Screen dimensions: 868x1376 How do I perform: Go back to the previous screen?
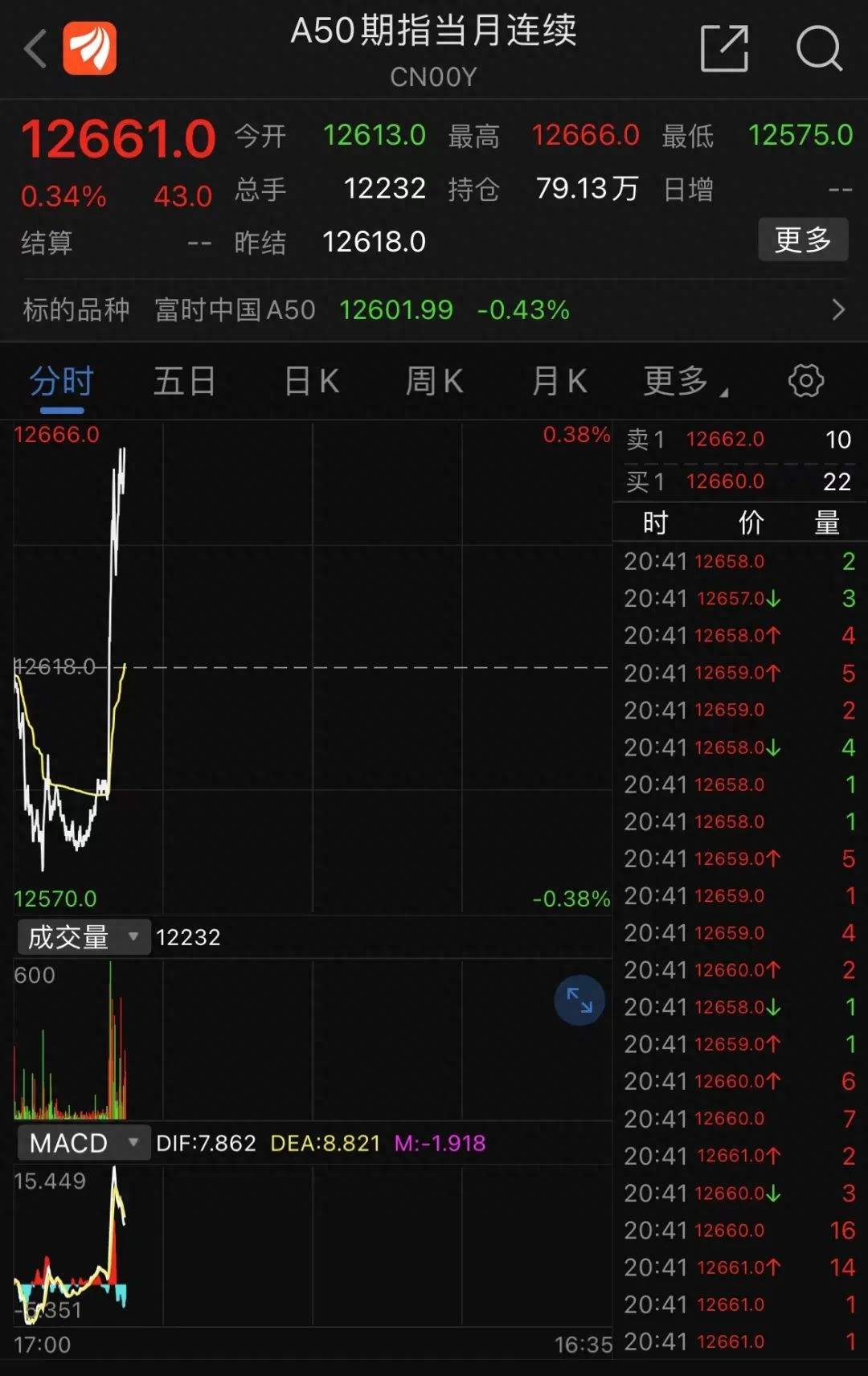pyautogui.click(x=35, y=49)
